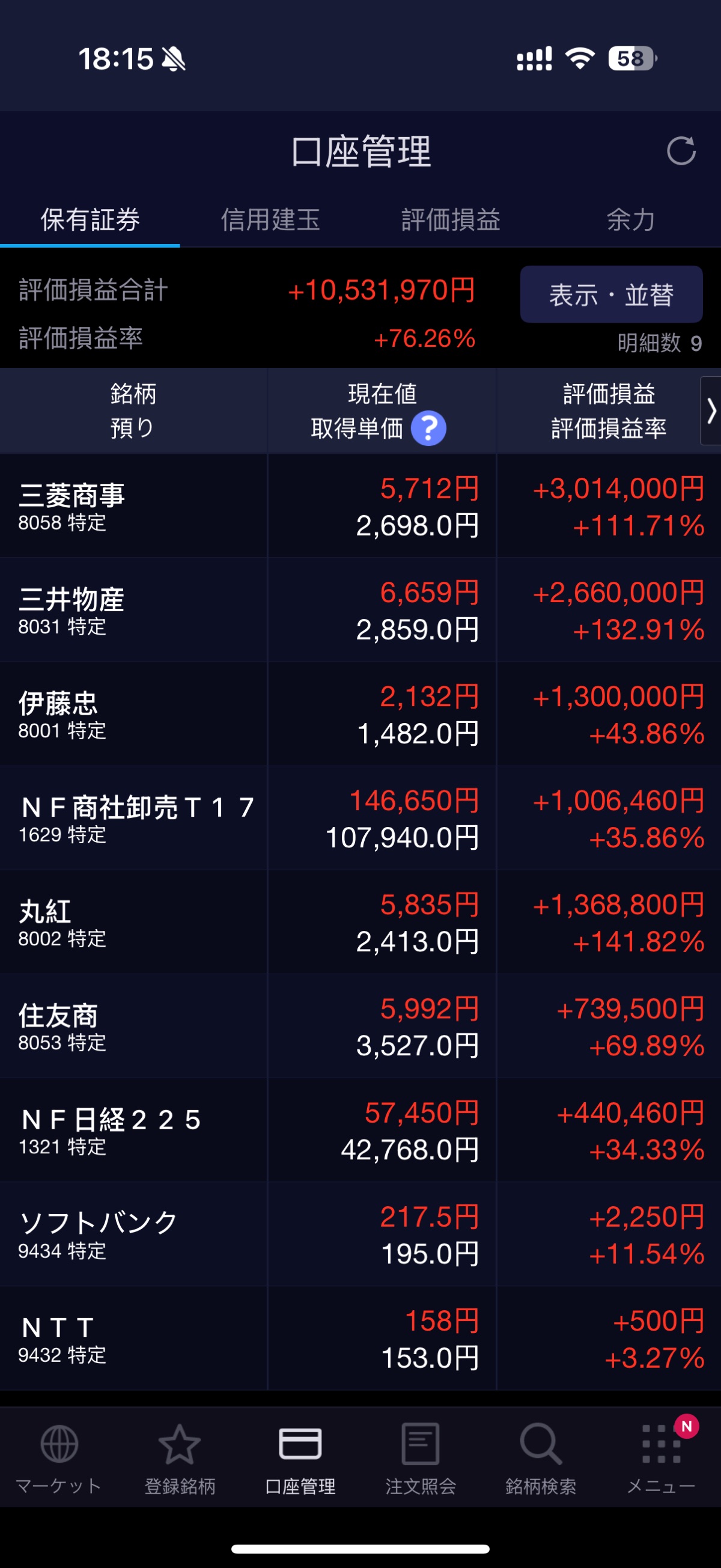Viewport: 721px width, 1568px height.
Task: Switch to the 信用建玉 tab
Action: click(x=270, y=220)
